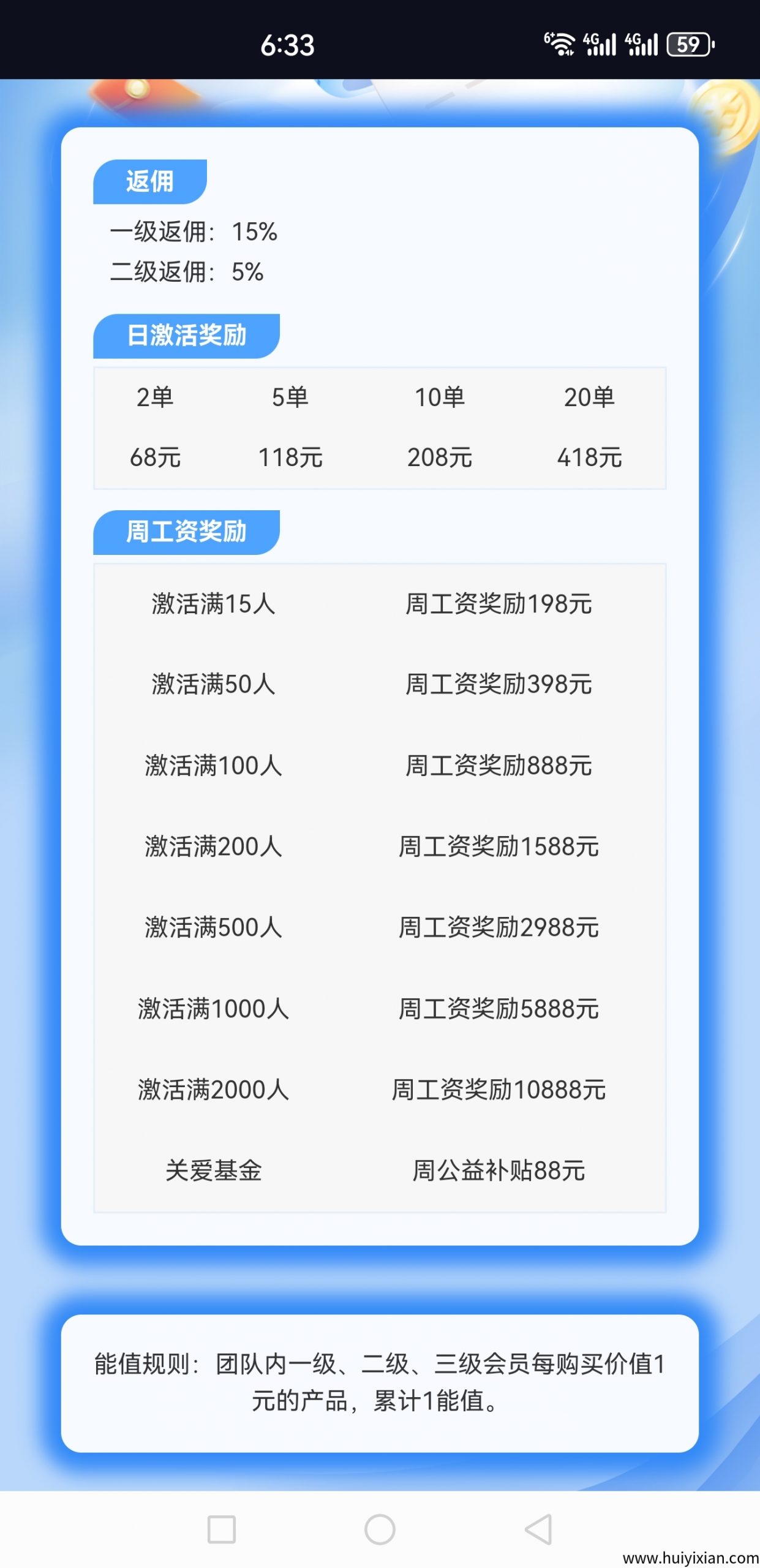Select the 20单 column header
Image resolution: width=760 pixels, height=1568 pixels.
click(x=589, y=398)
